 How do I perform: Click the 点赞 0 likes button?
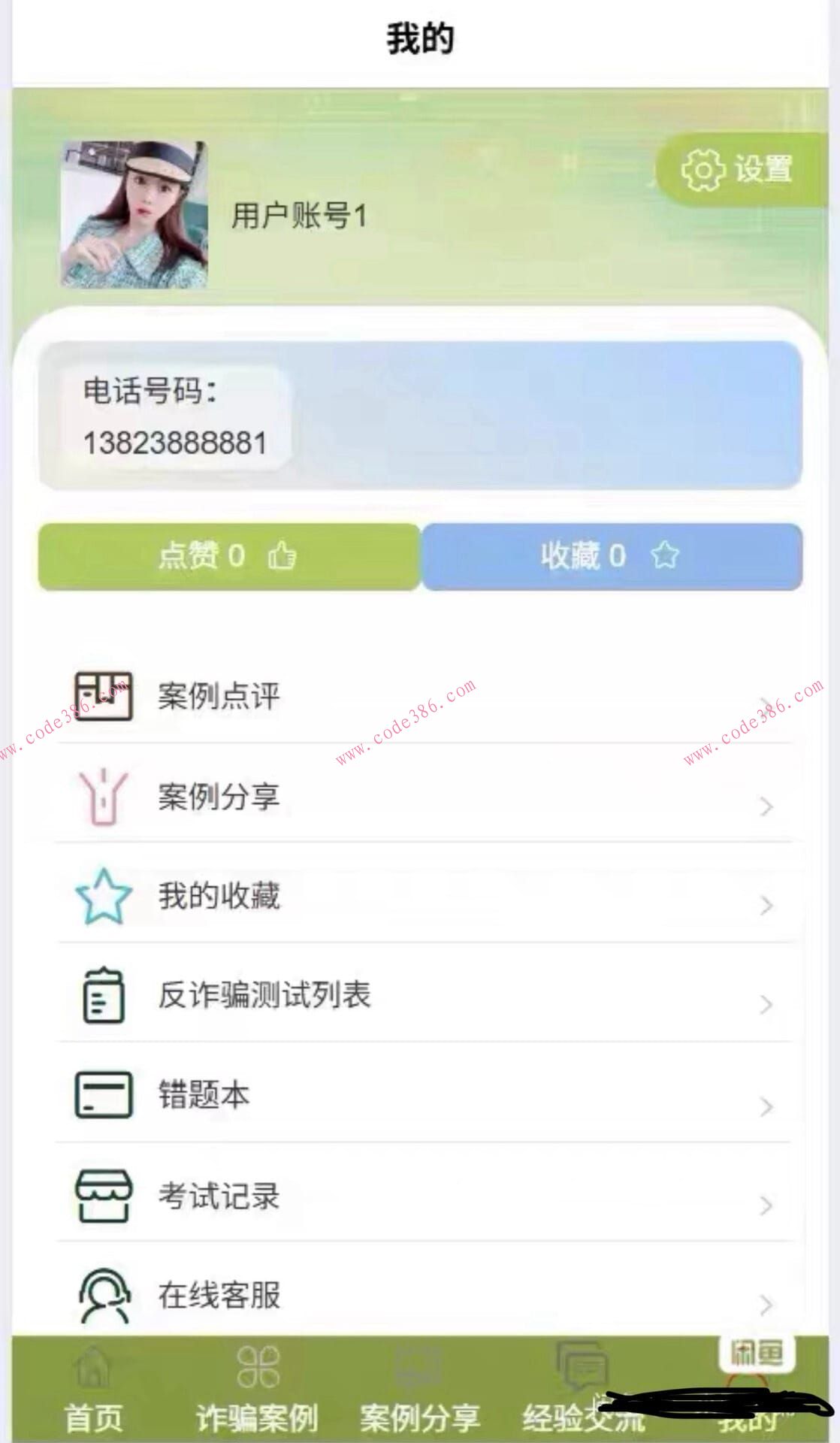[225, 556]
